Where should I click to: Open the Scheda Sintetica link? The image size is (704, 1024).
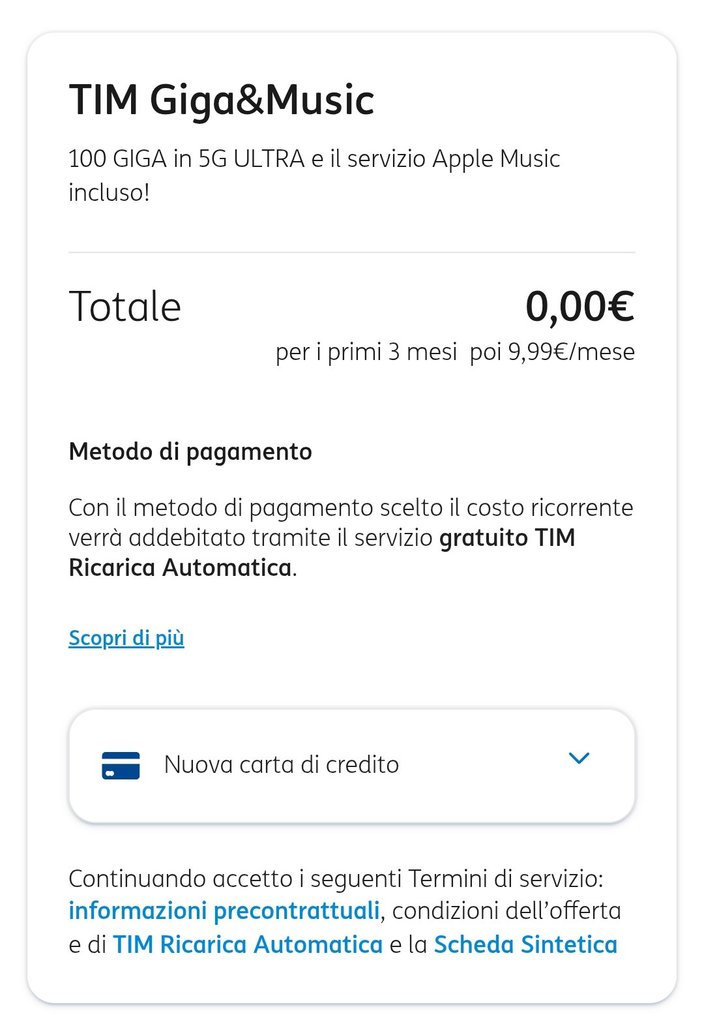click(x=525, y=944)
